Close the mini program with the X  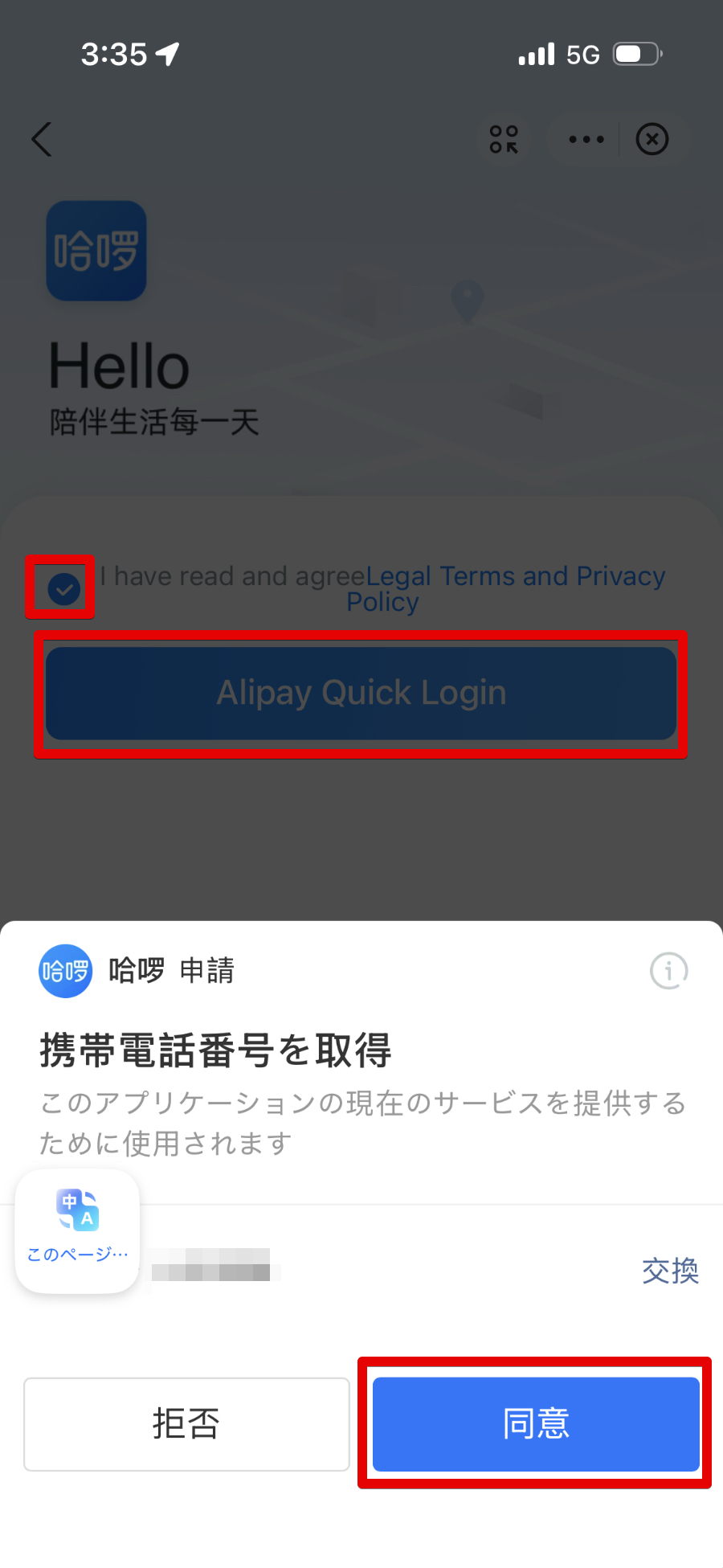point(652,140)
